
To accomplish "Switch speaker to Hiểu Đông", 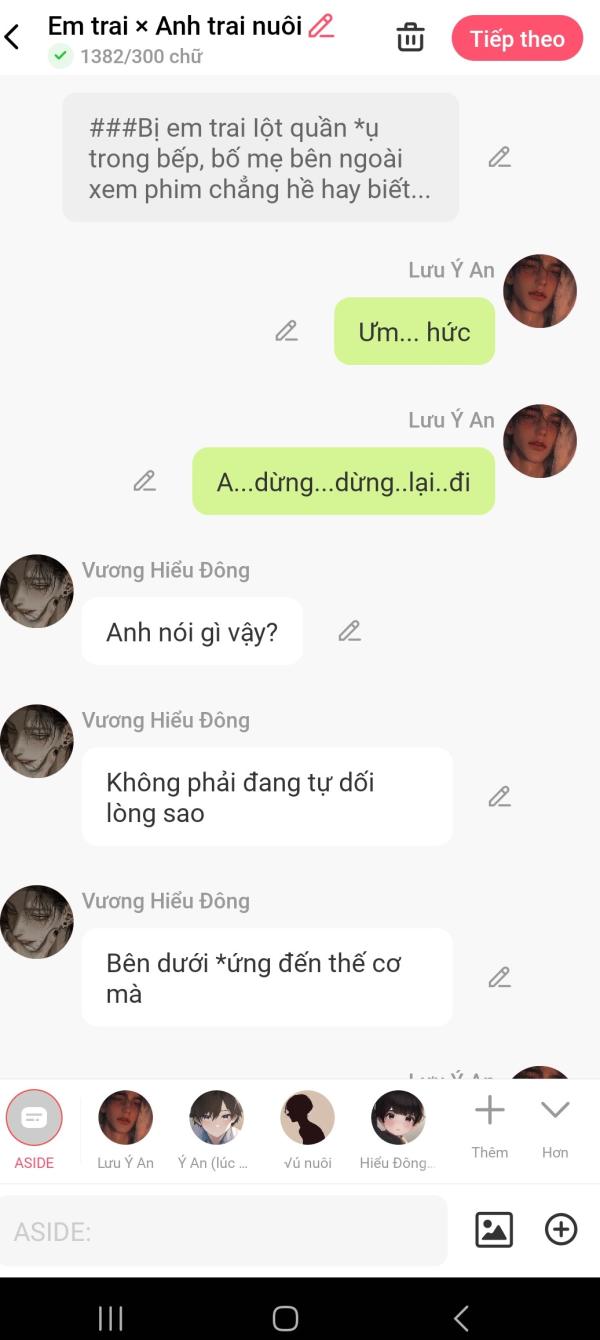I will [398, 1130].
